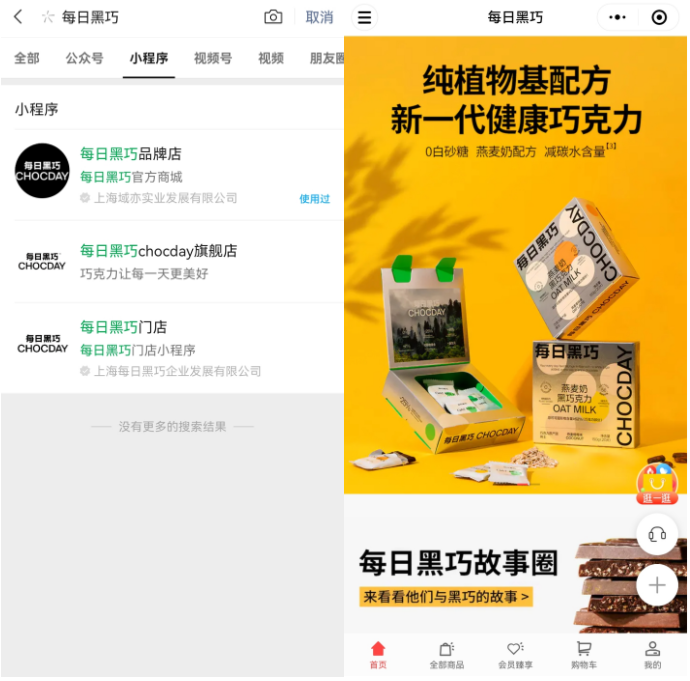Open 来看看他们与黑巧的故事 link

445,597
